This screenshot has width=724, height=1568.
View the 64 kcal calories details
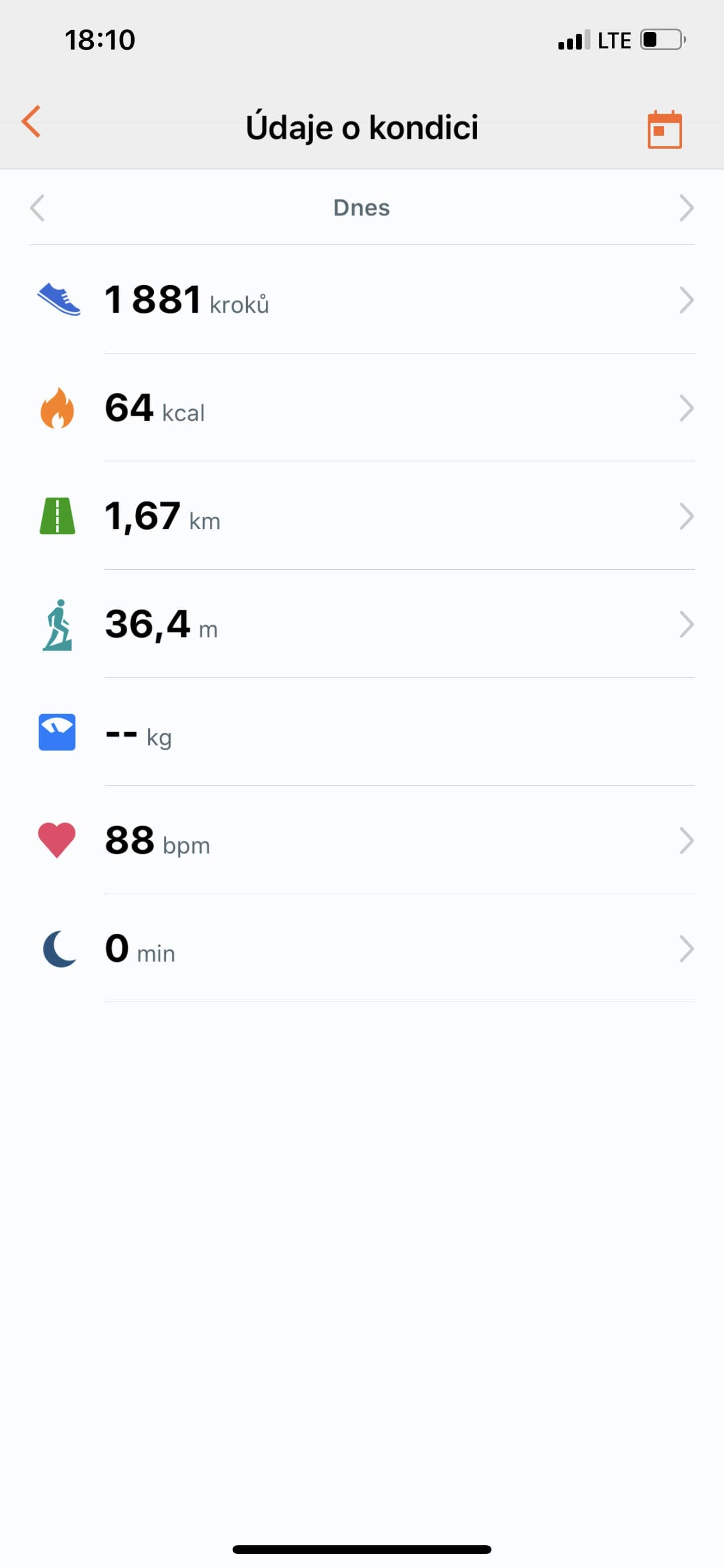click(x=362, y=408)
